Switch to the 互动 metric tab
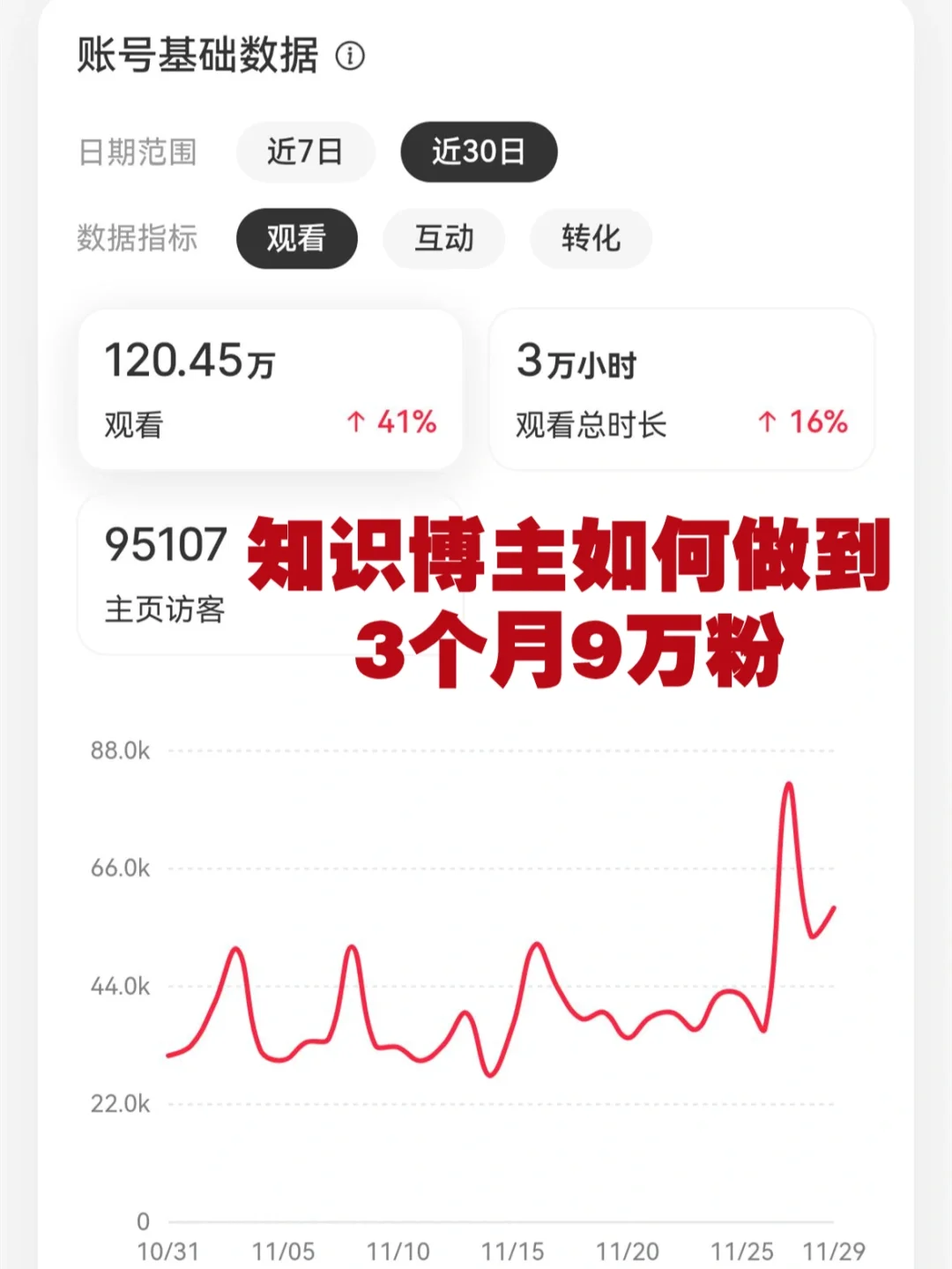Screen dimensions: 952x1269 444,238
